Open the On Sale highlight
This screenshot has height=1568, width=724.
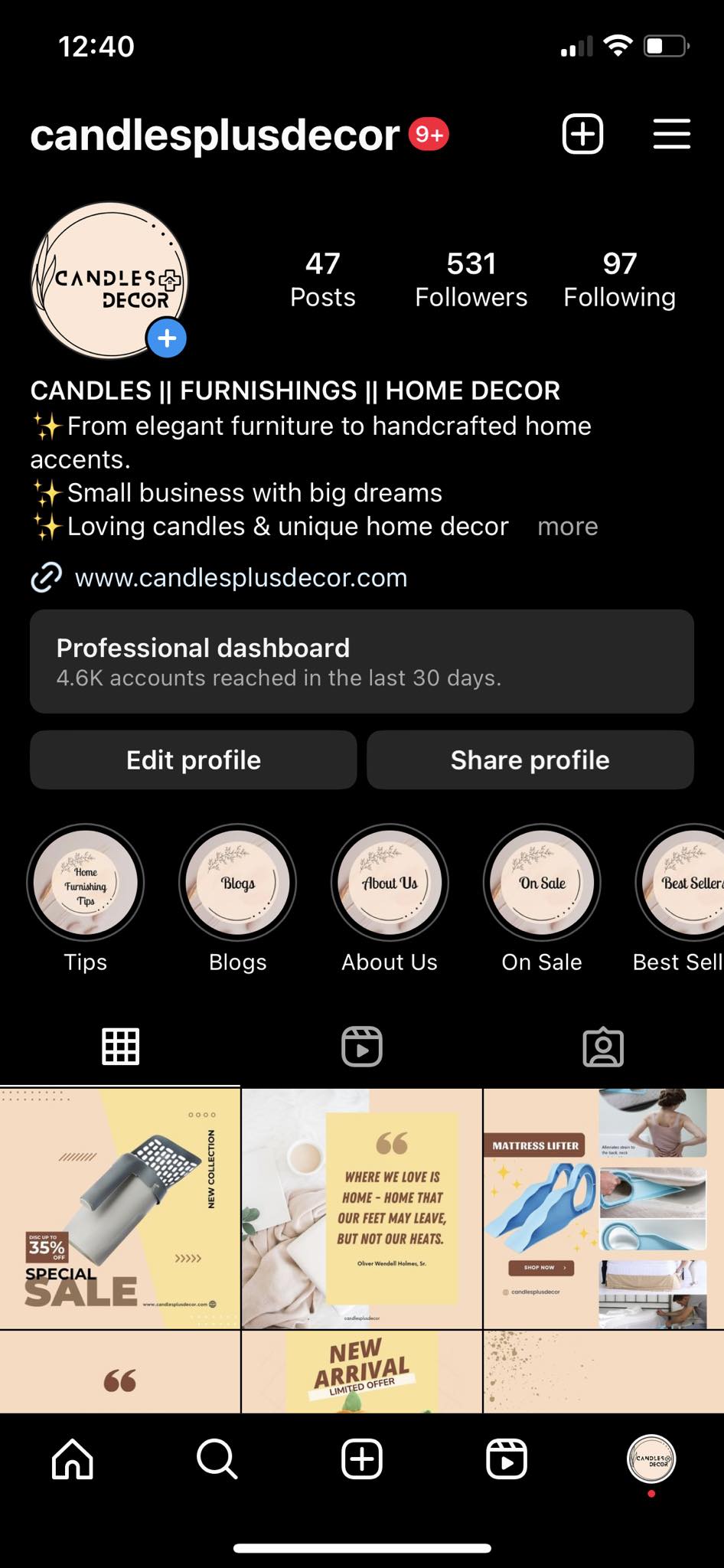click(542, 883)
